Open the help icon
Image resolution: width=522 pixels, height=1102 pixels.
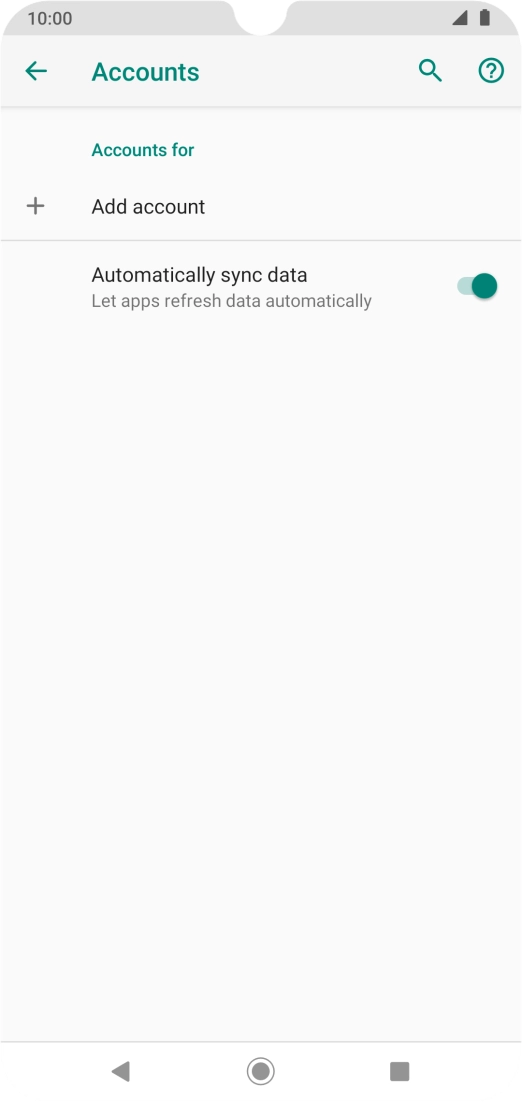(491, 71)
